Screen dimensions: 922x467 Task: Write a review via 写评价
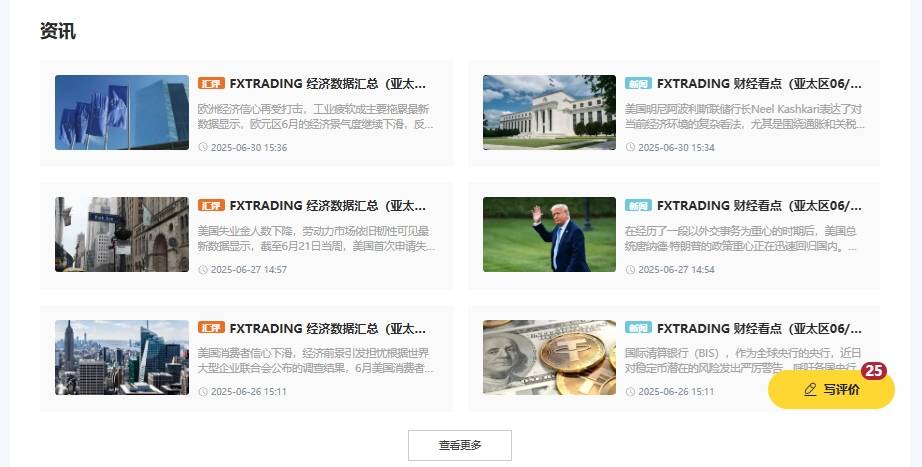click(831, 390)
